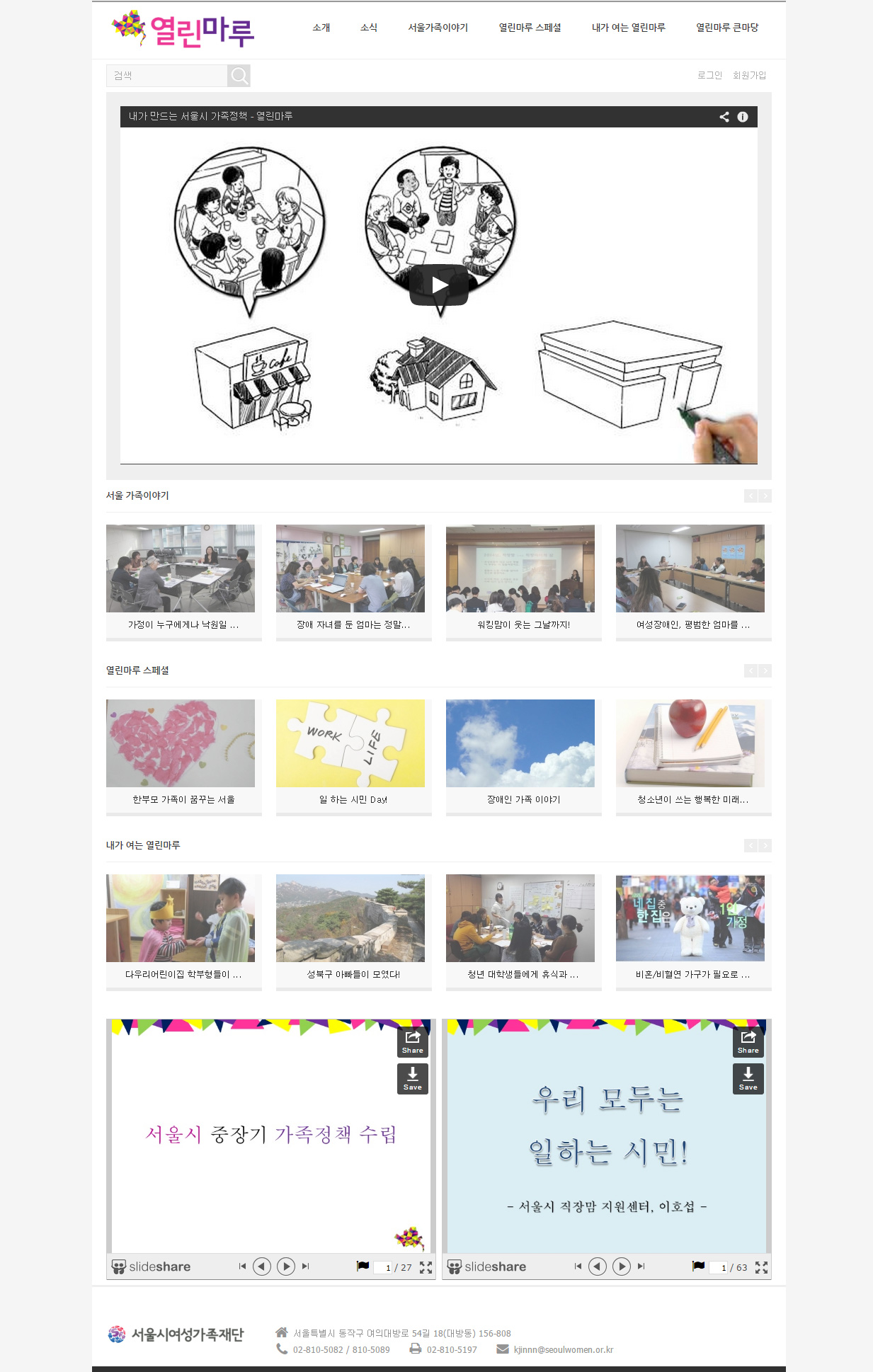Viewport: 873px width, 1372px height.
Task: Open 서울가족이야기 menu
Action: coord(438,28)
